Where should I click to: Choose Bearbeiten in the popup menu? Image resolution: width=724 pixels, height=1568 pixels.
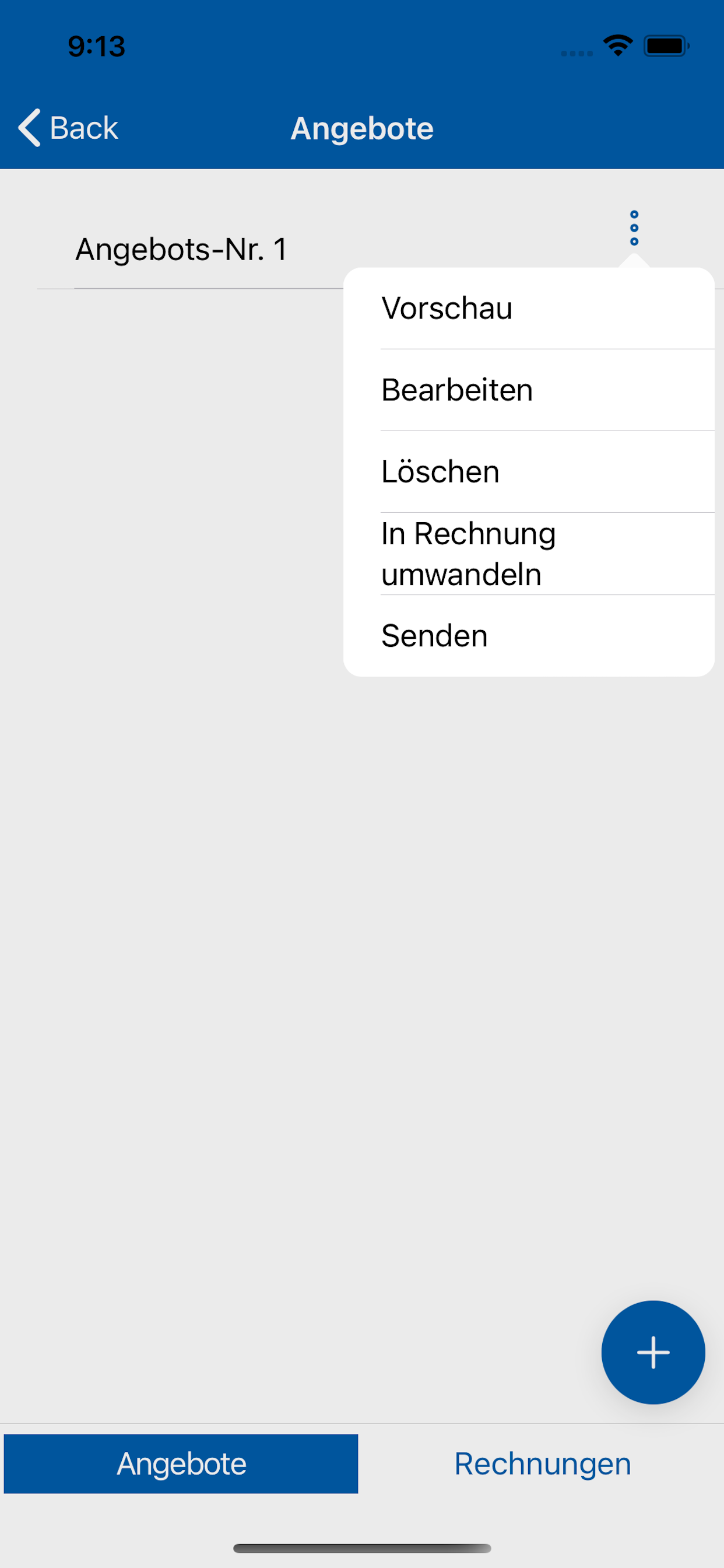(x=528, y=390)
